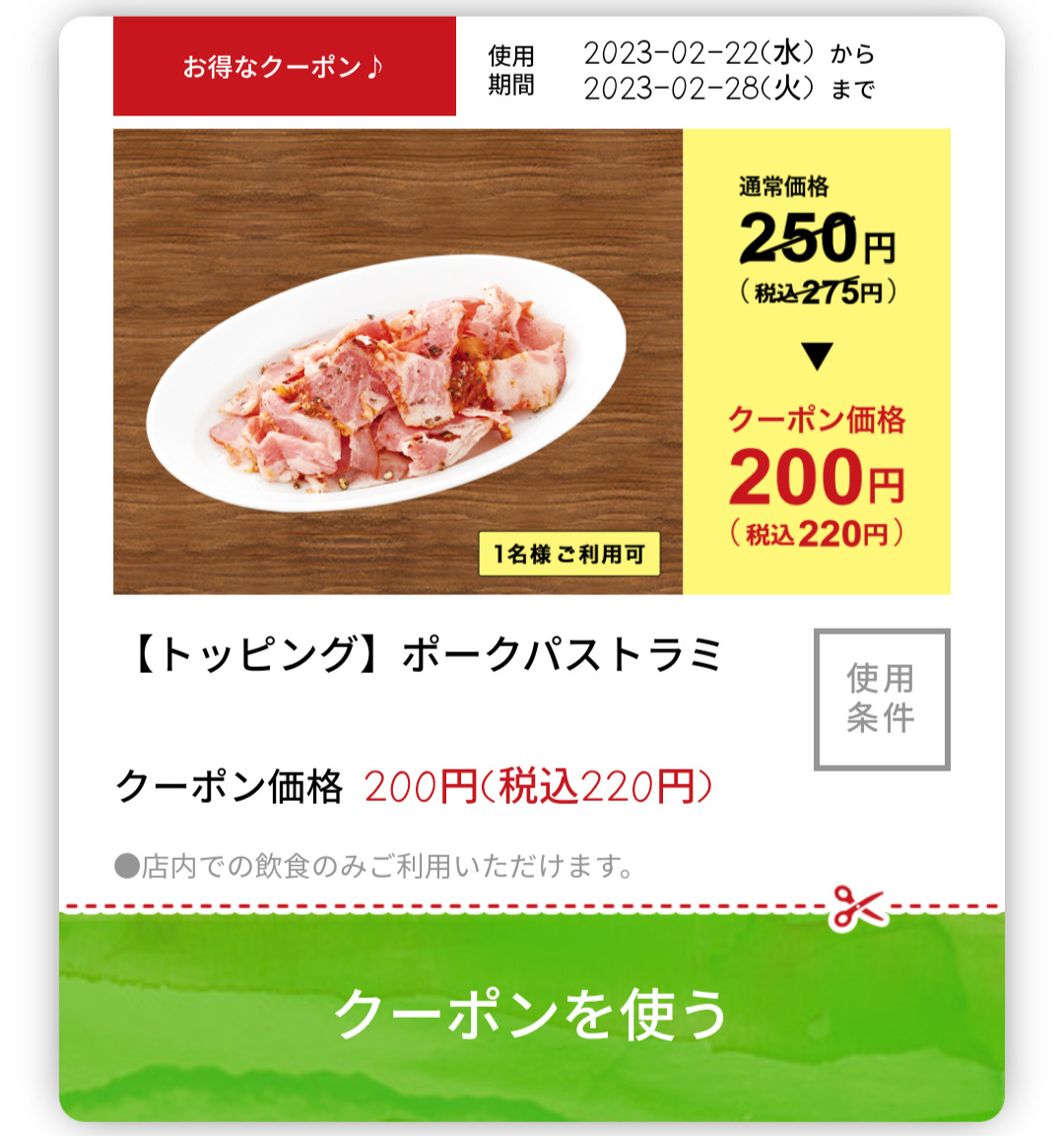The width and height of the screenshot is (1064, 1136).
Task: Tap the クーポンを使う button
Action: [x=532, y=1015]
